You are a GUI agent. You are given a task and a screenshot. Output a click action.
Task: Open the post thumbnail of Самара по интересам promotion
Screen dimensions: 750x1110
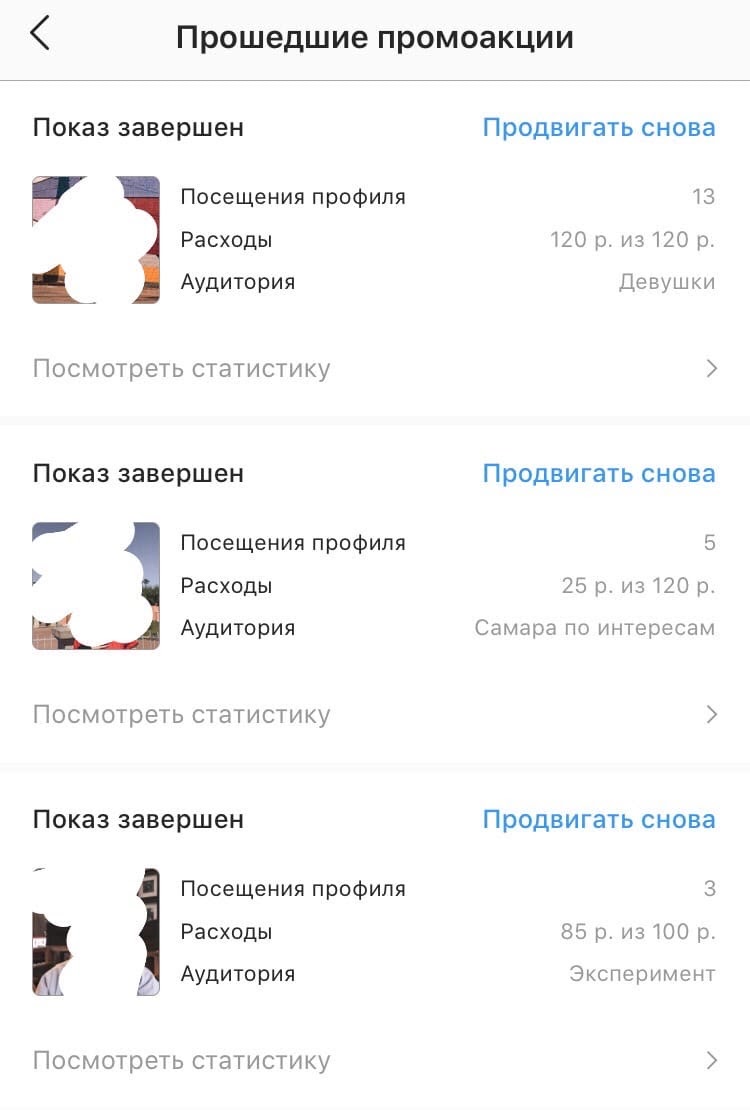(x=96, y=586)
